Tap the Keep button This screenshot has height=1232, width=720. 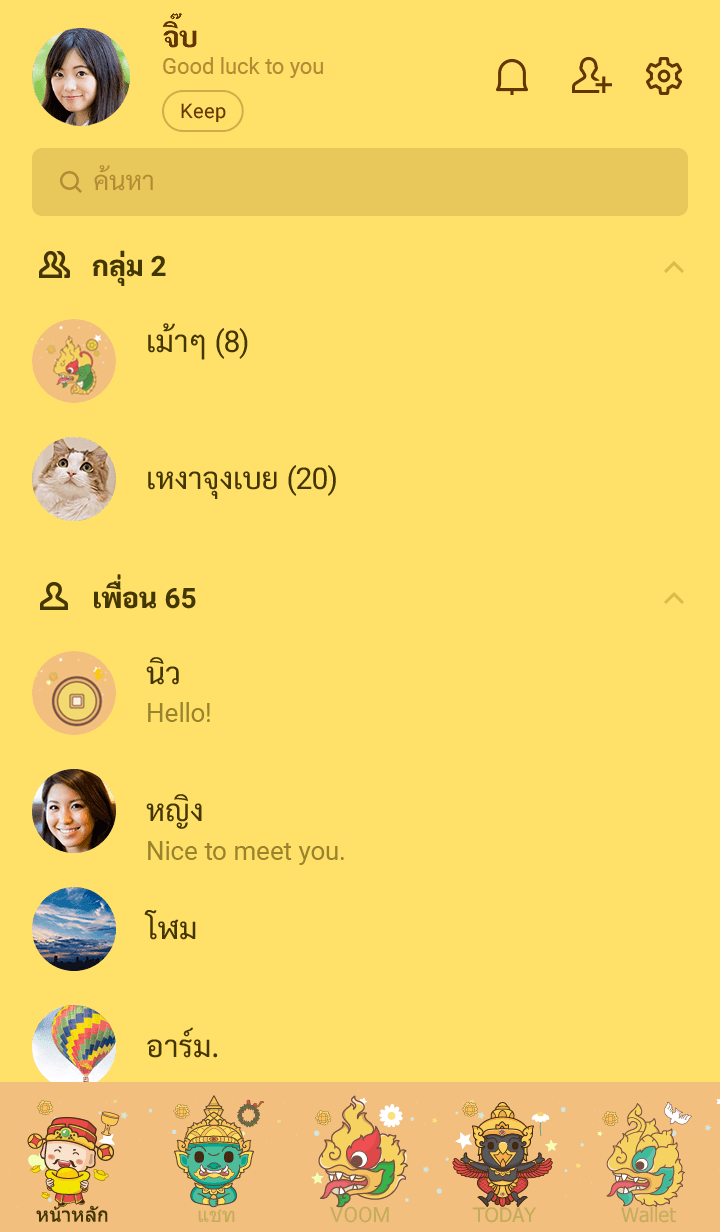tap(203, 111)
